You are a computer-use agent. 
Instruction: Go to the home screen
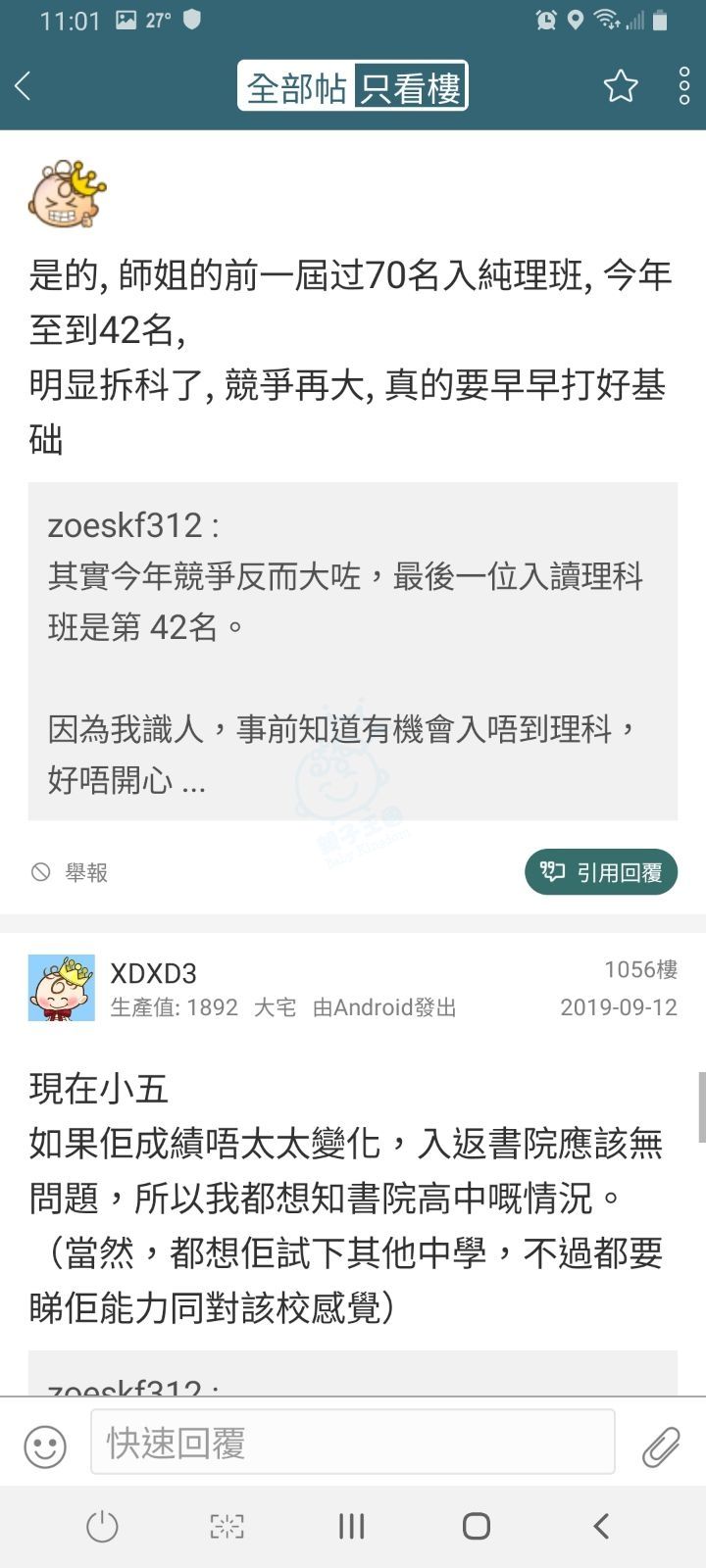coord(477,1526)
